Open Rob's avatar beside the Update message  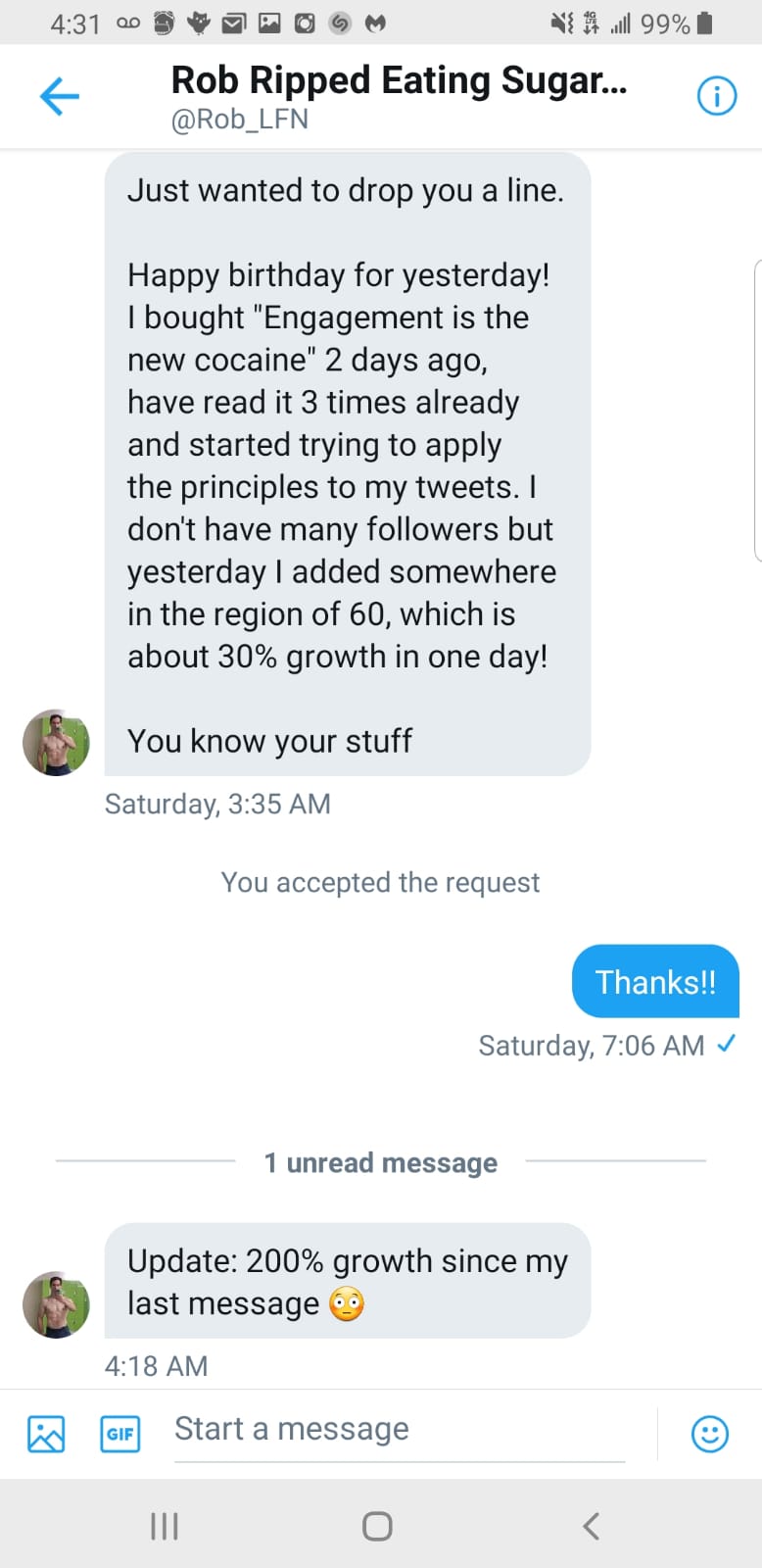56,1304
